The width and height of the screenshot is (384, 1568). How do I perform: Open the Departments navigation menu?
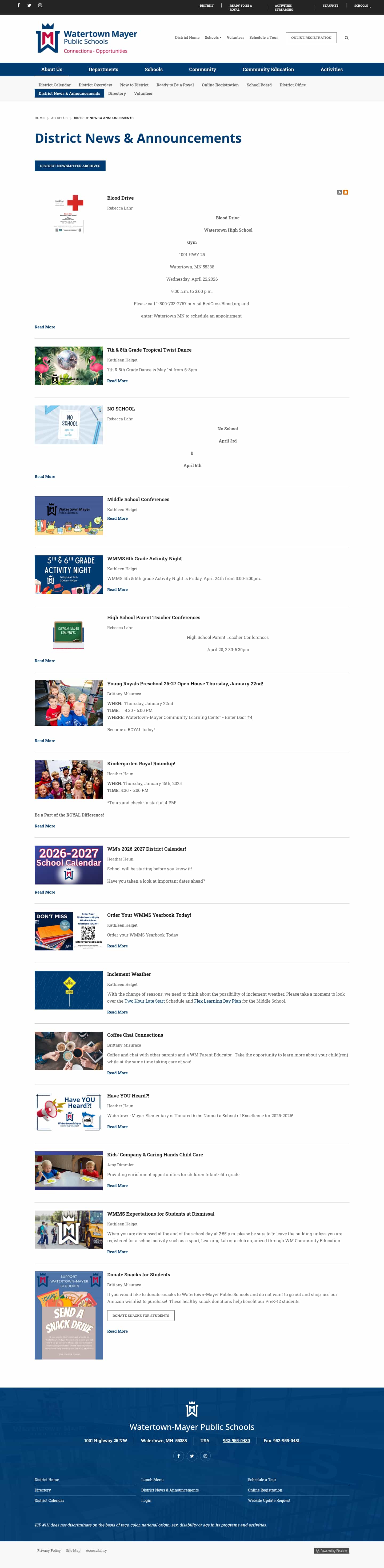103,69
